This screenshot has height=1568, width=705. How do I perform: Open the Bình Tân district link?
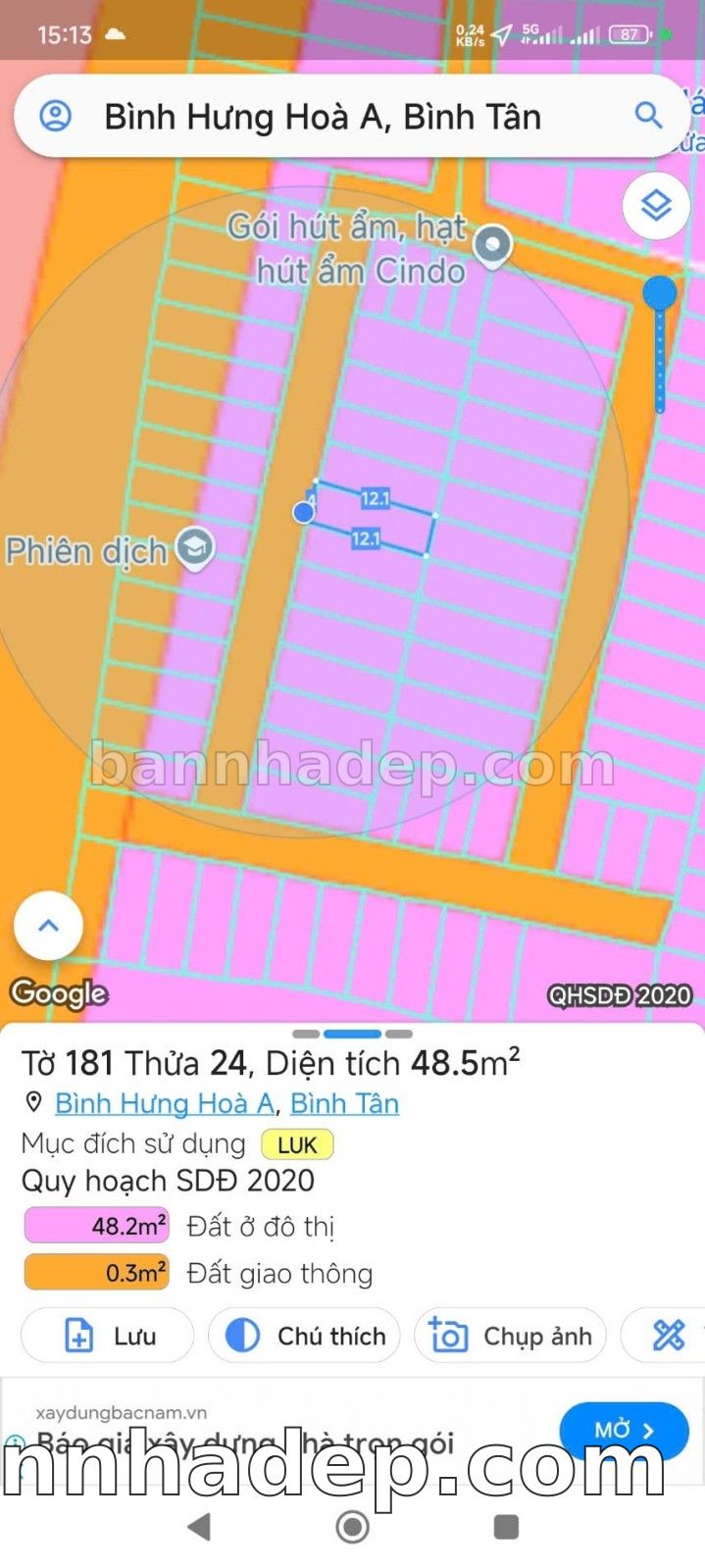344,1103
